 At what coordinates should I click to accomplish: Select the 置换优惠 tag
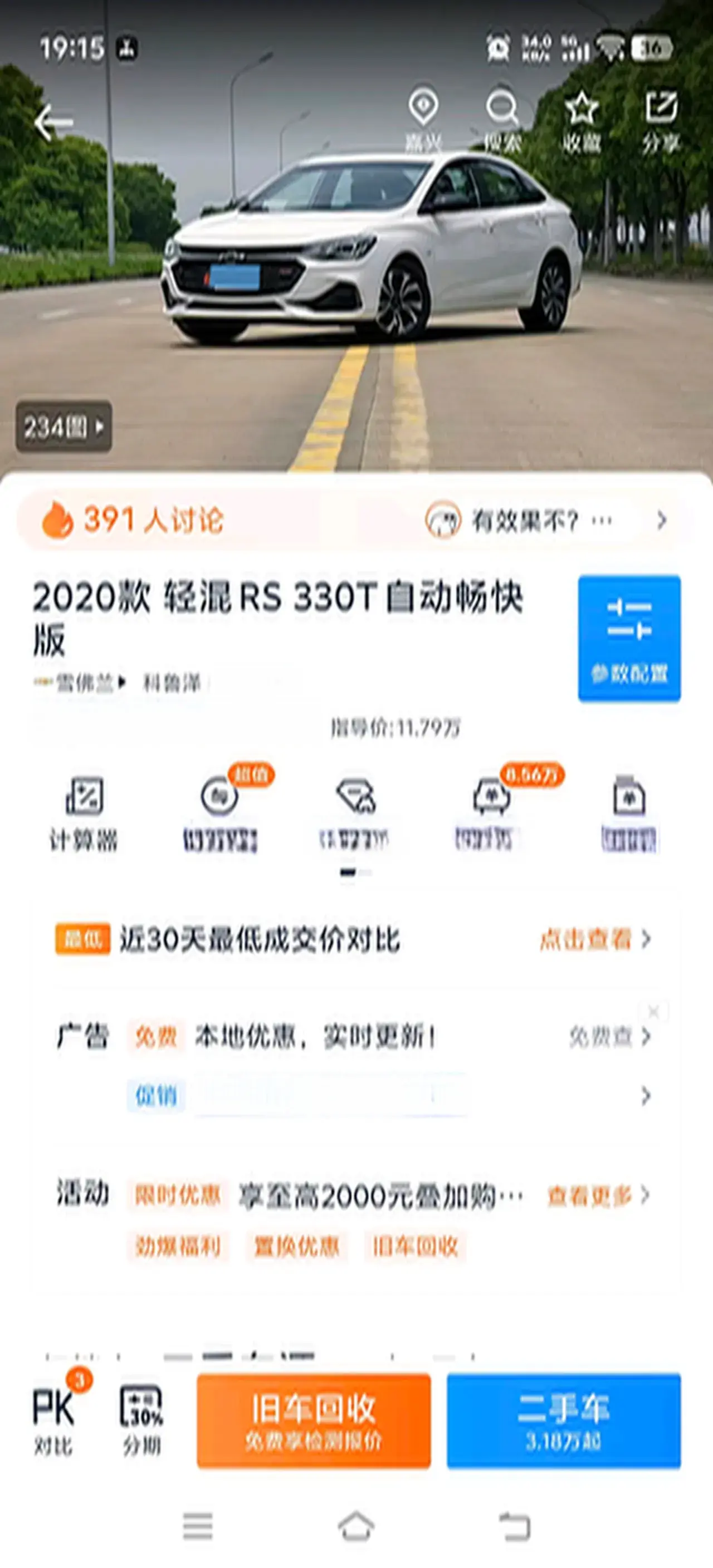pos(296,1246)
